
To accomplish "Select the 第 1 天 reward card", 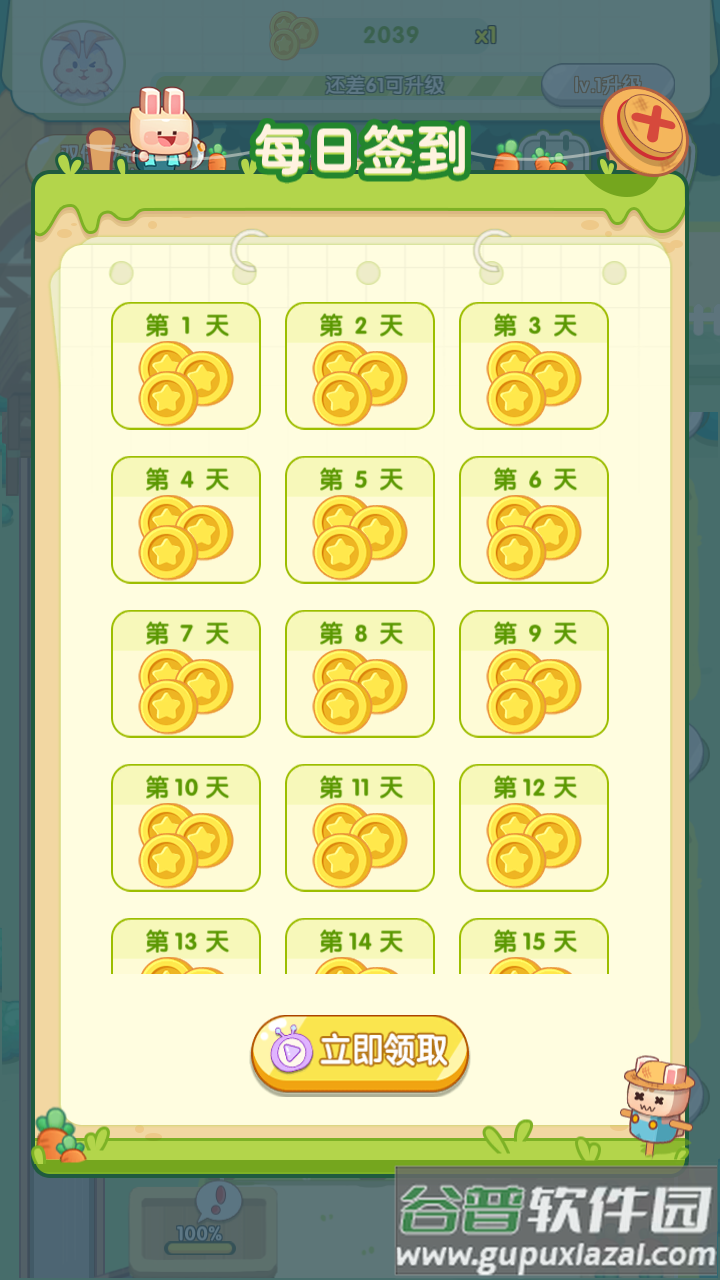I will (186, 366).
